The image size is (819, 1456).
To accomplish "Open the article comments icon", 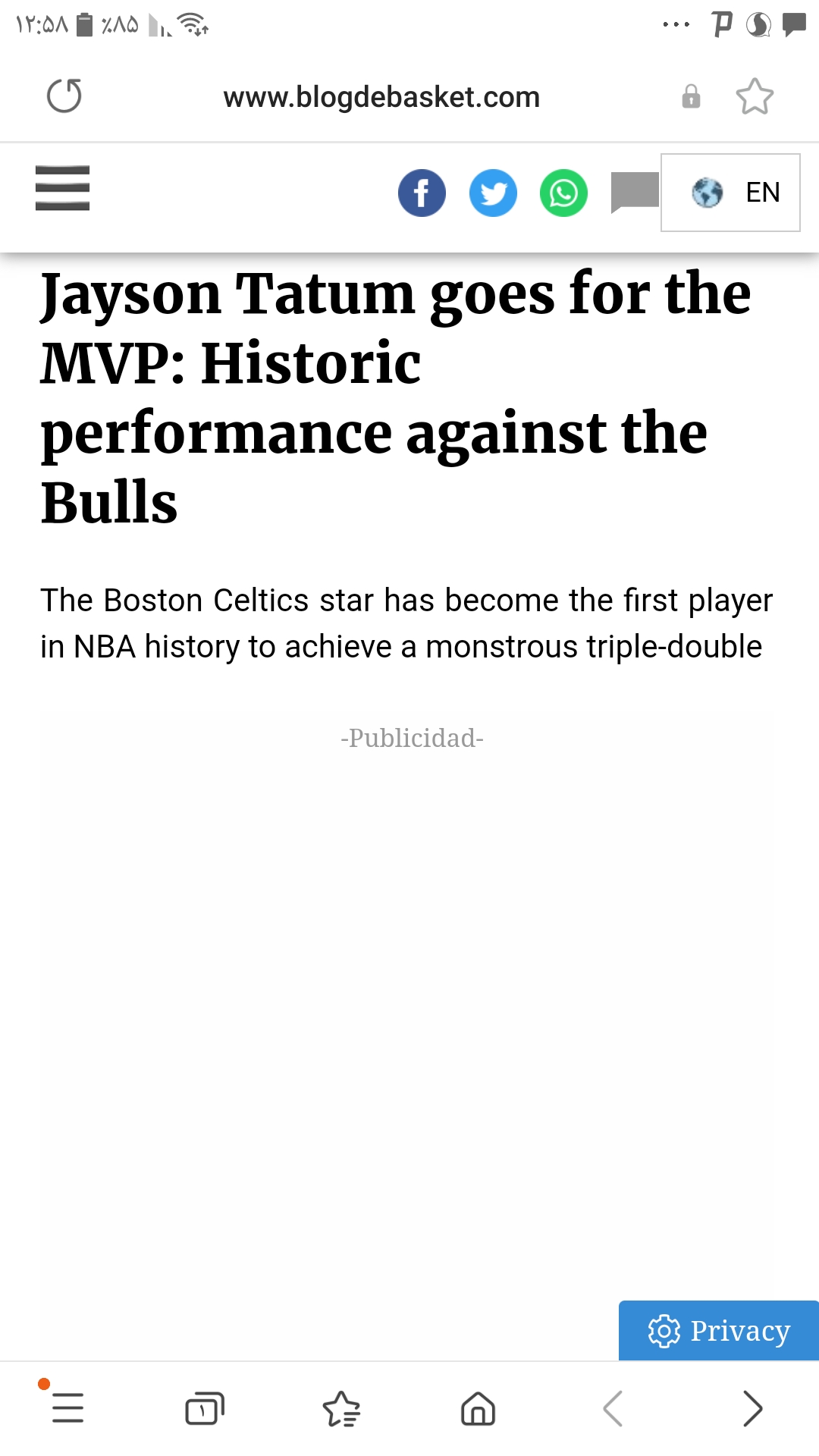I will (x=635, y=193).
